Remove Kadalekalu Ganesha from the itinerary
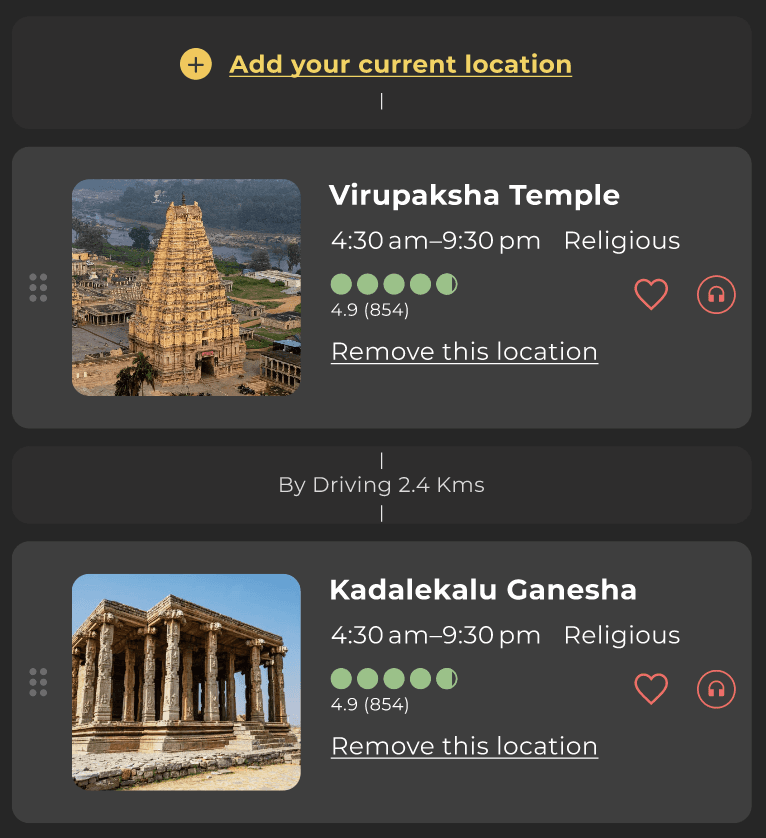This screenshot has width=766, height=838. click(464, 746)
